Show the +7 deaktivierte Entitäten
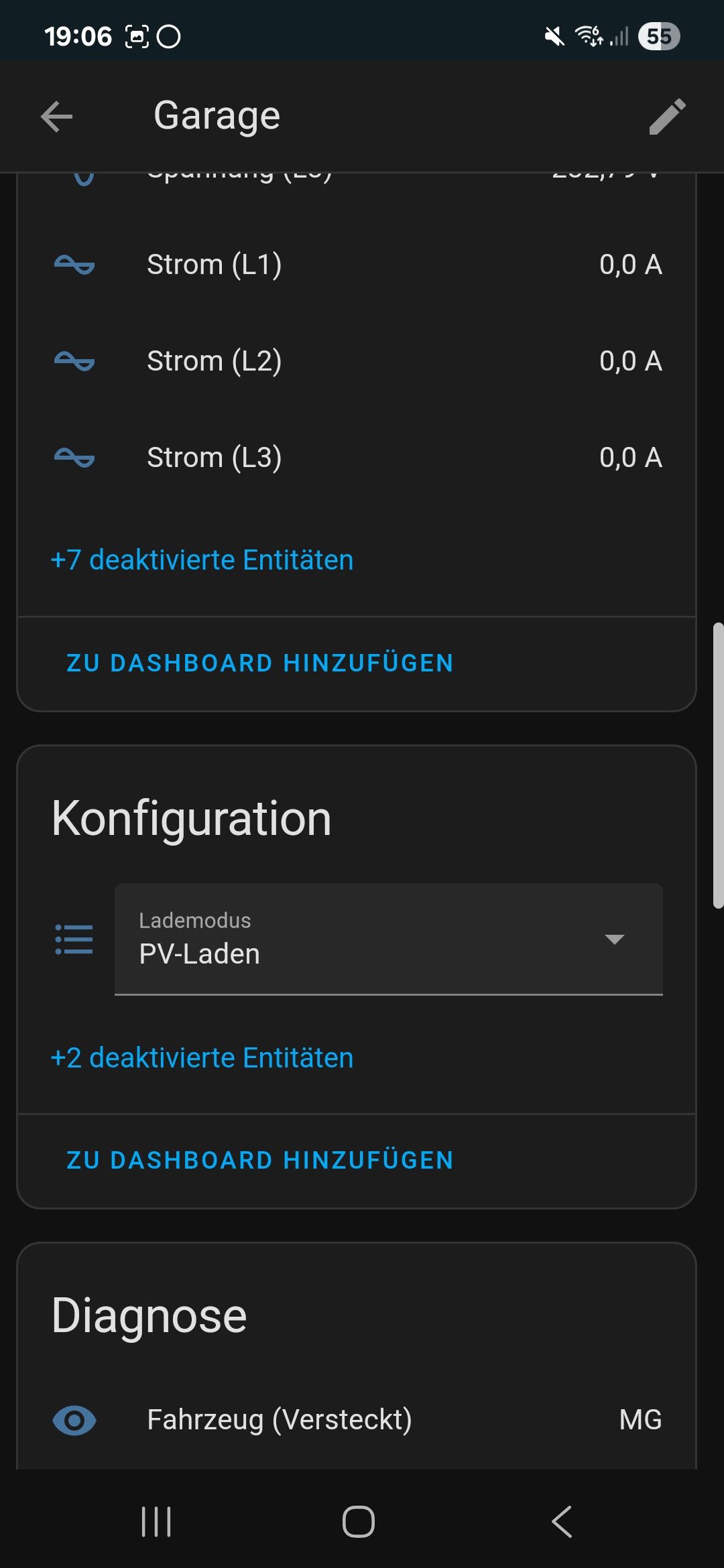The image size is (724, 1568). [x=202, y=560]
